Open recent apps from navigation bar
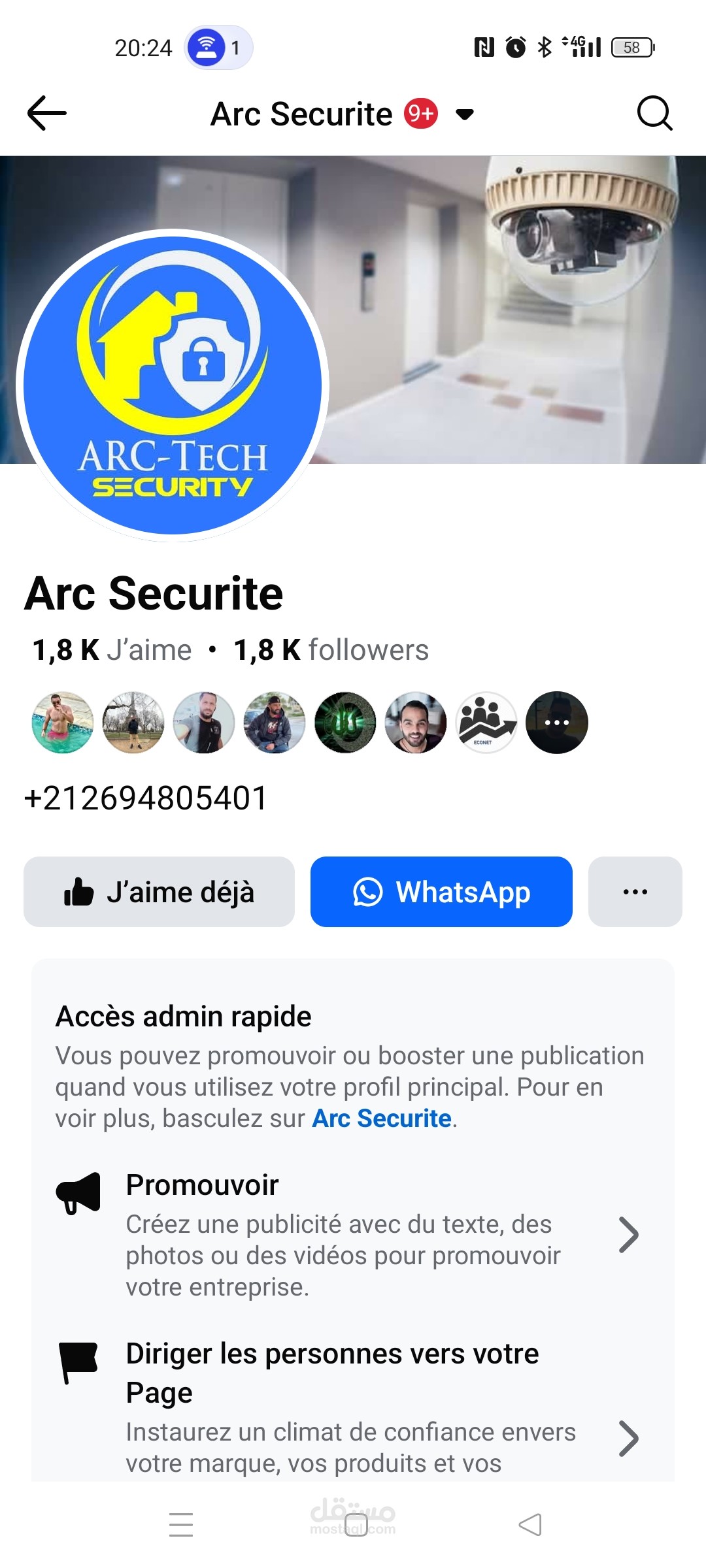Image resolution: width=706 pixels, height=1568 pixels. click(181, 1525)
